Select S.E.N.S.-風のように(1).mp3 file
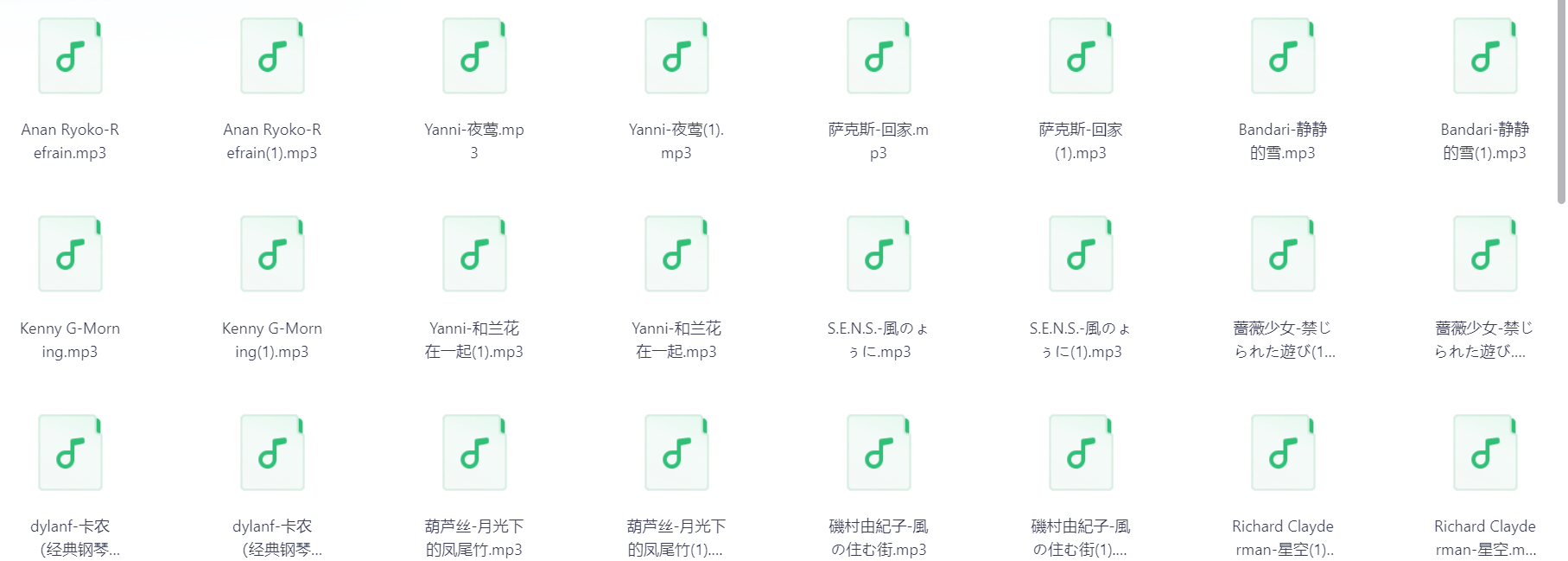Screen dimensions: 1568x561 click(1081, 255)
